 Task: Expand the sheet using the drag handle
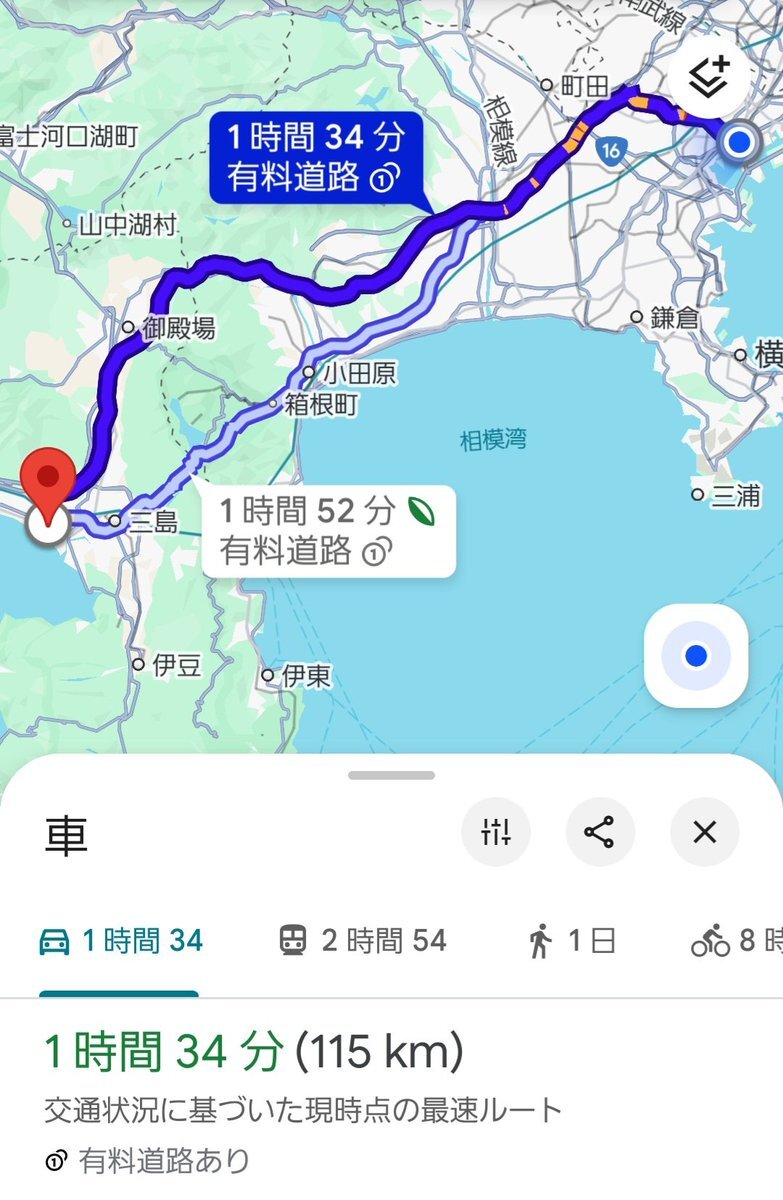(x=391, y=775)
